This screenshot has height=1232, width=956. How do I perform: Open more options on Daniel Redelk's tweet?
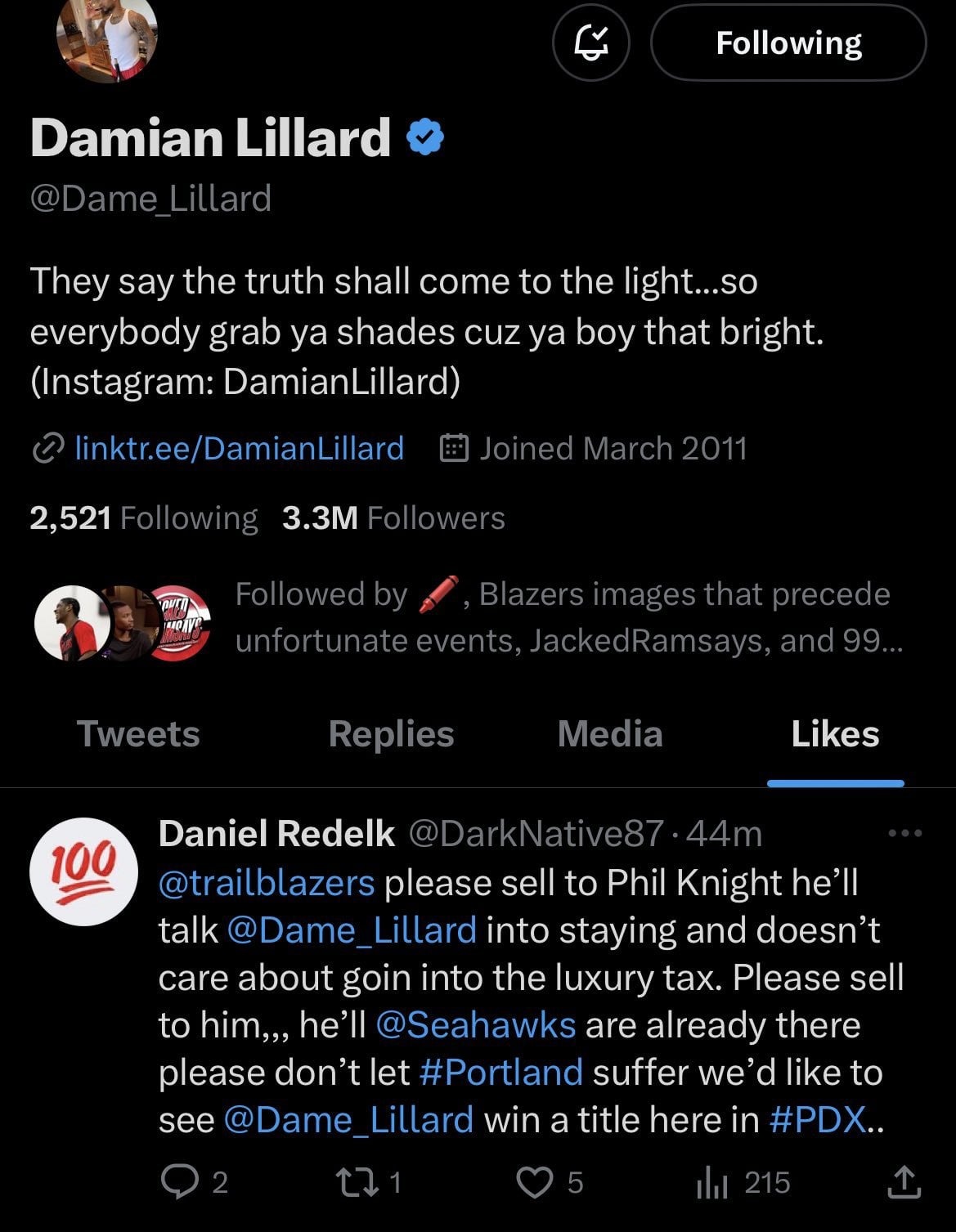coord(905,834)
